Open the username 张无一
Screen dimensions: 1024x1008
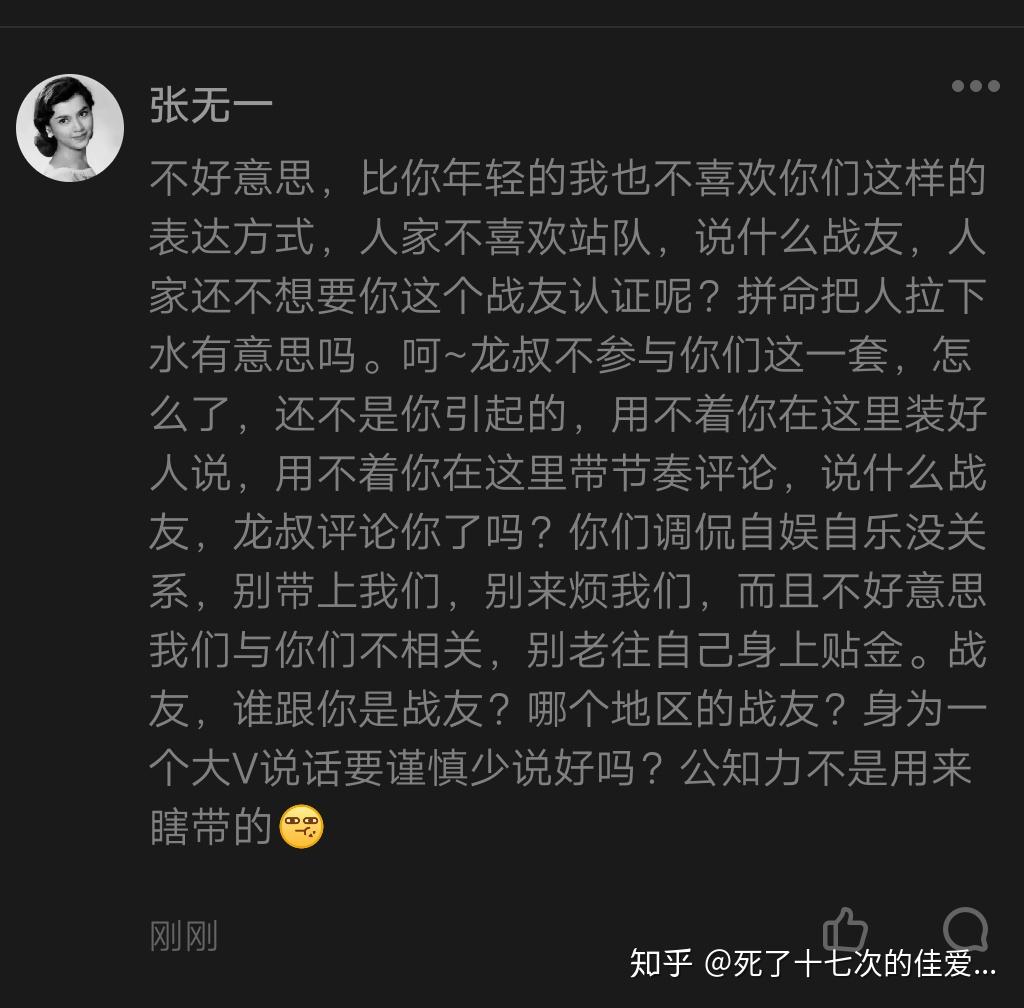(x=211, y=104)
